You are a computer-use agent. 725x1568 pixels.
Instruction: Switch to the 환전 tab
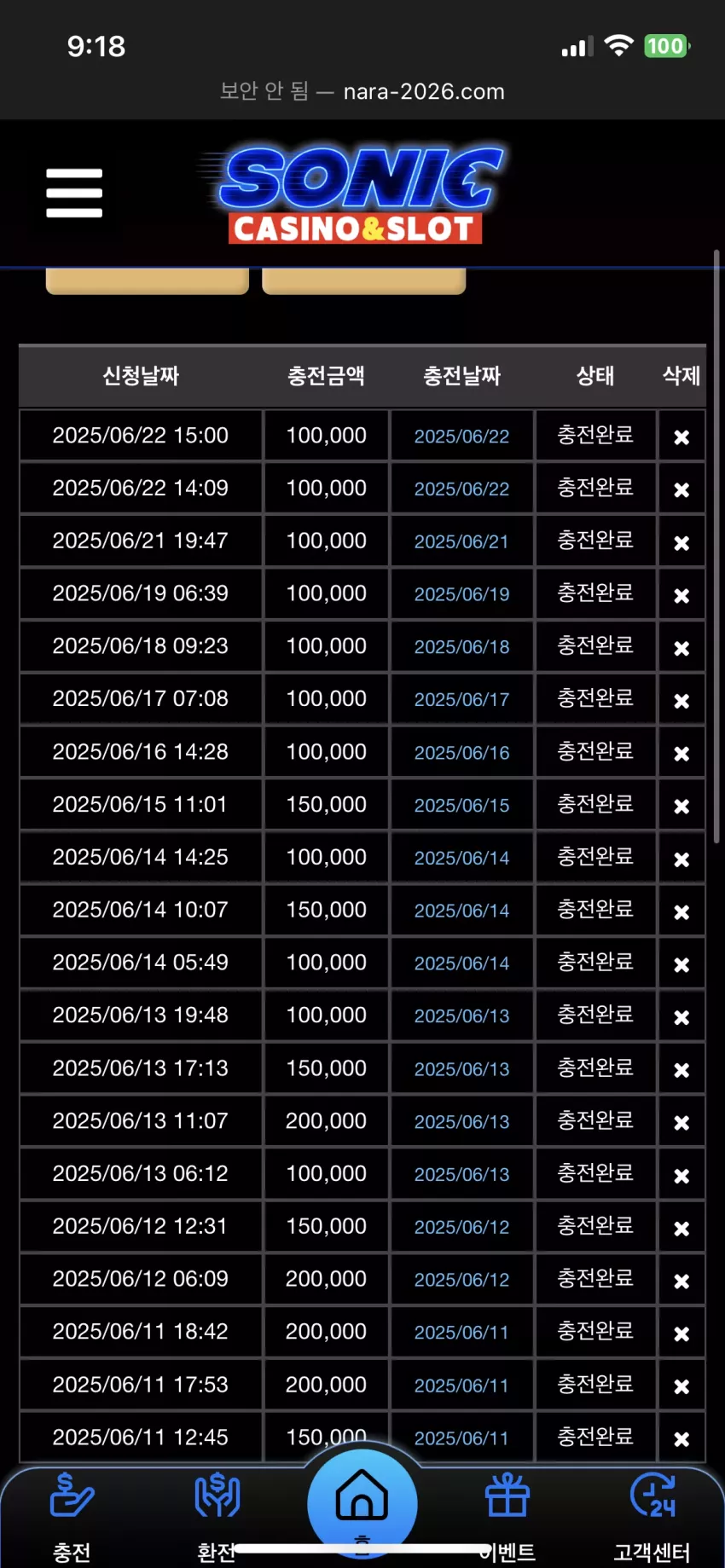(x=217, y=1518)
